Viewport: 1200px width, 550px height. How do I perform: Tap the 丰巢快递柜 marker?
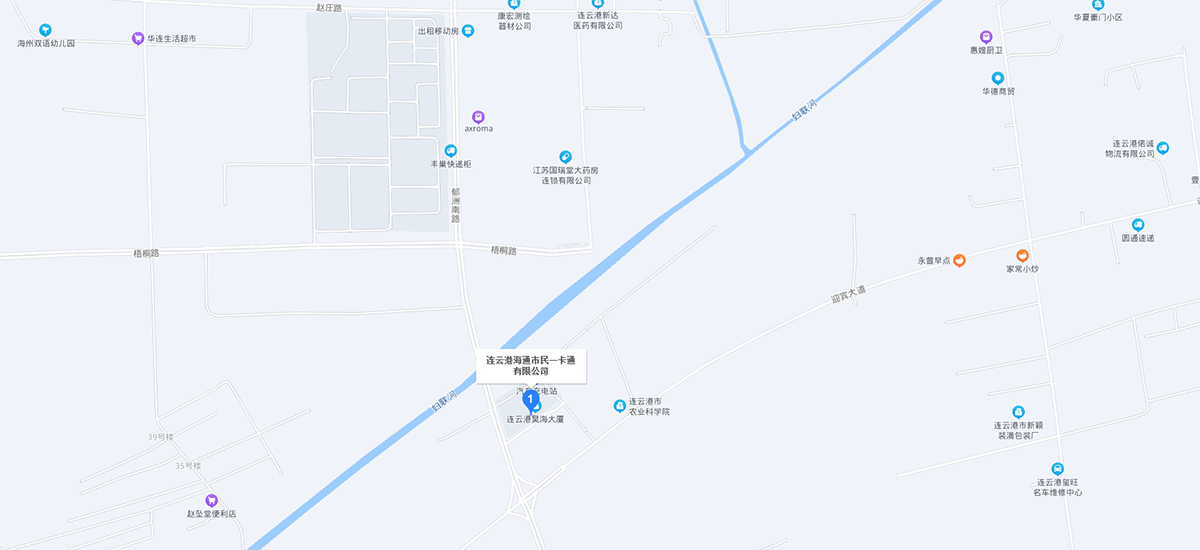pos(451,150)
